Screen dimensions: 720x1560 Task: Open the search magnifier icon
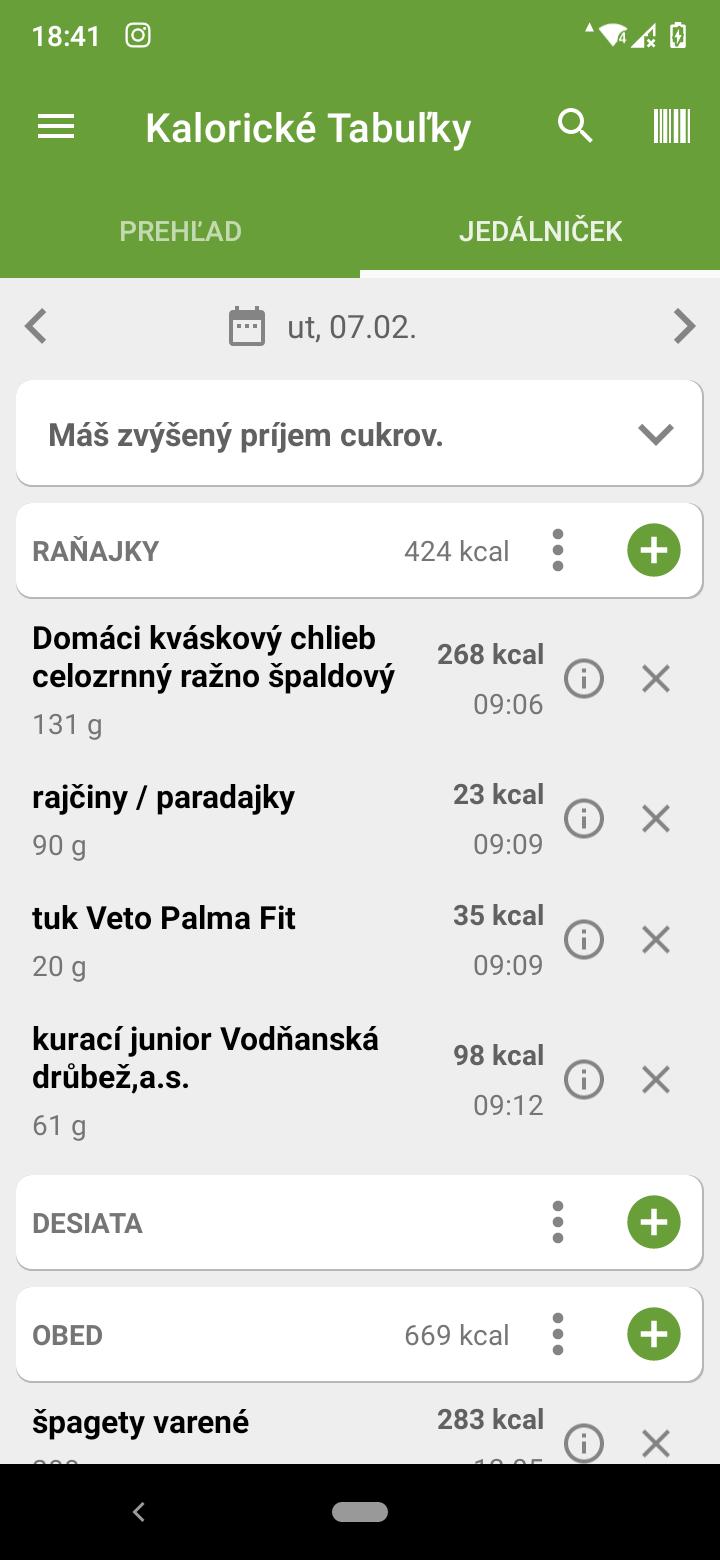coord(575,127)
